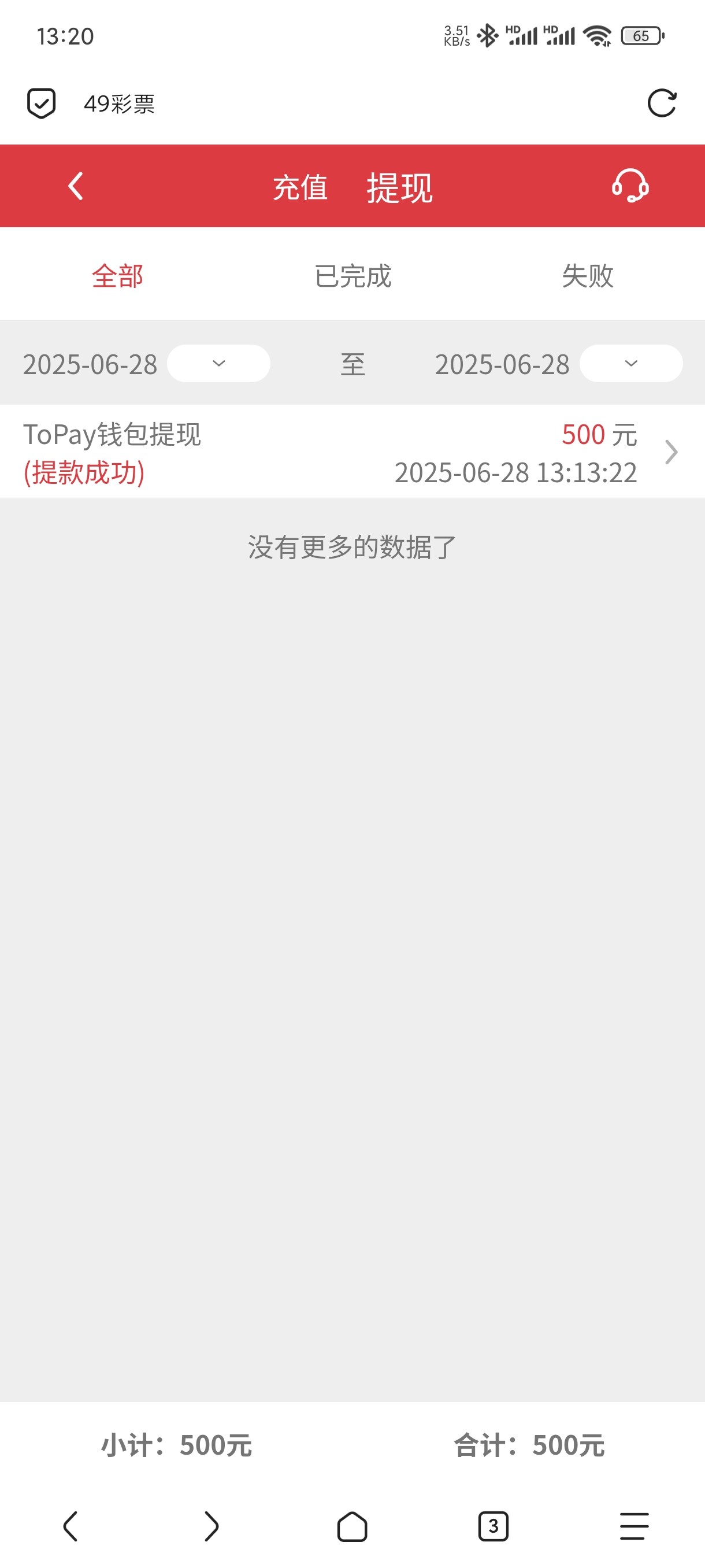Contact customer service via headset icon
705x1568 pixels.
point(629,186)
